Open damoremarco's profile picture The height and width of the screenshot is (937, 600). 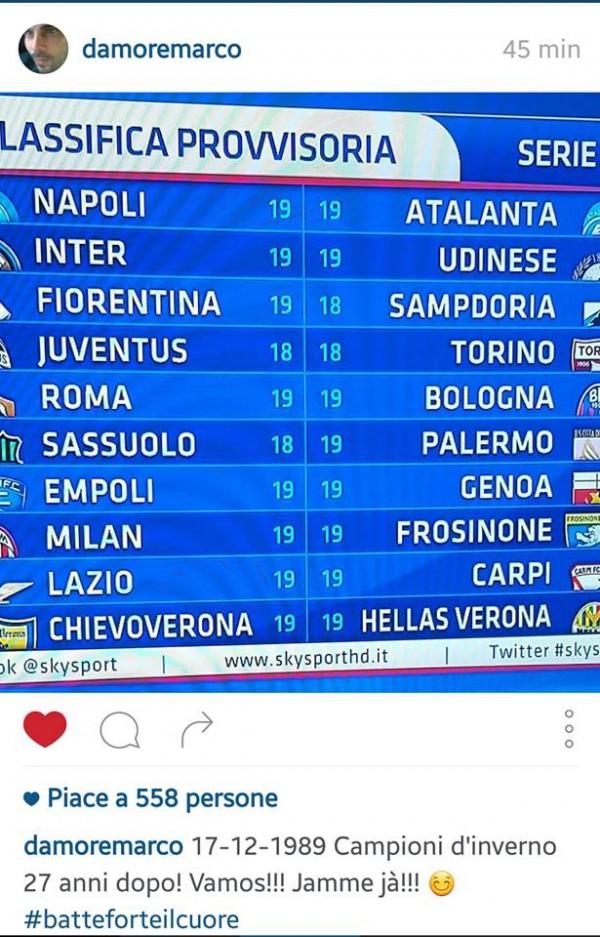pyautogui.click(x=43, y=49)
